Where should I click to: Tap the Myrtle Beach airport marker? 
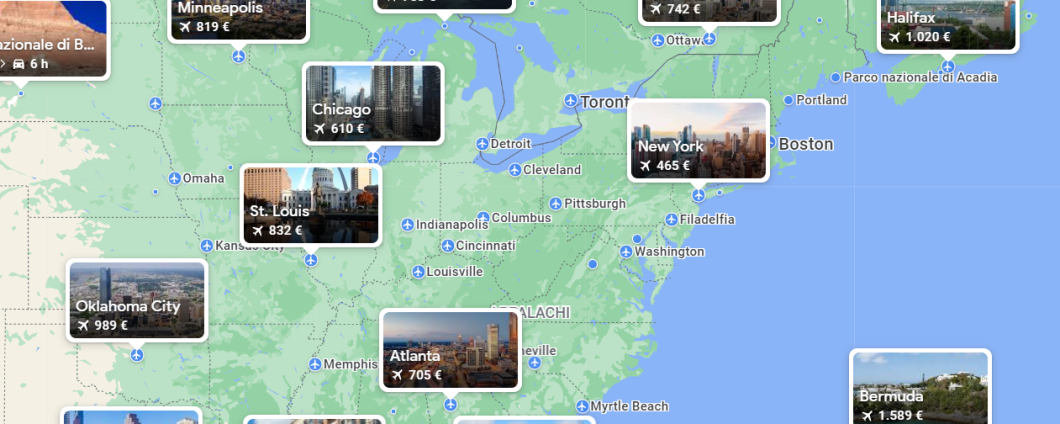coord(582,406)
